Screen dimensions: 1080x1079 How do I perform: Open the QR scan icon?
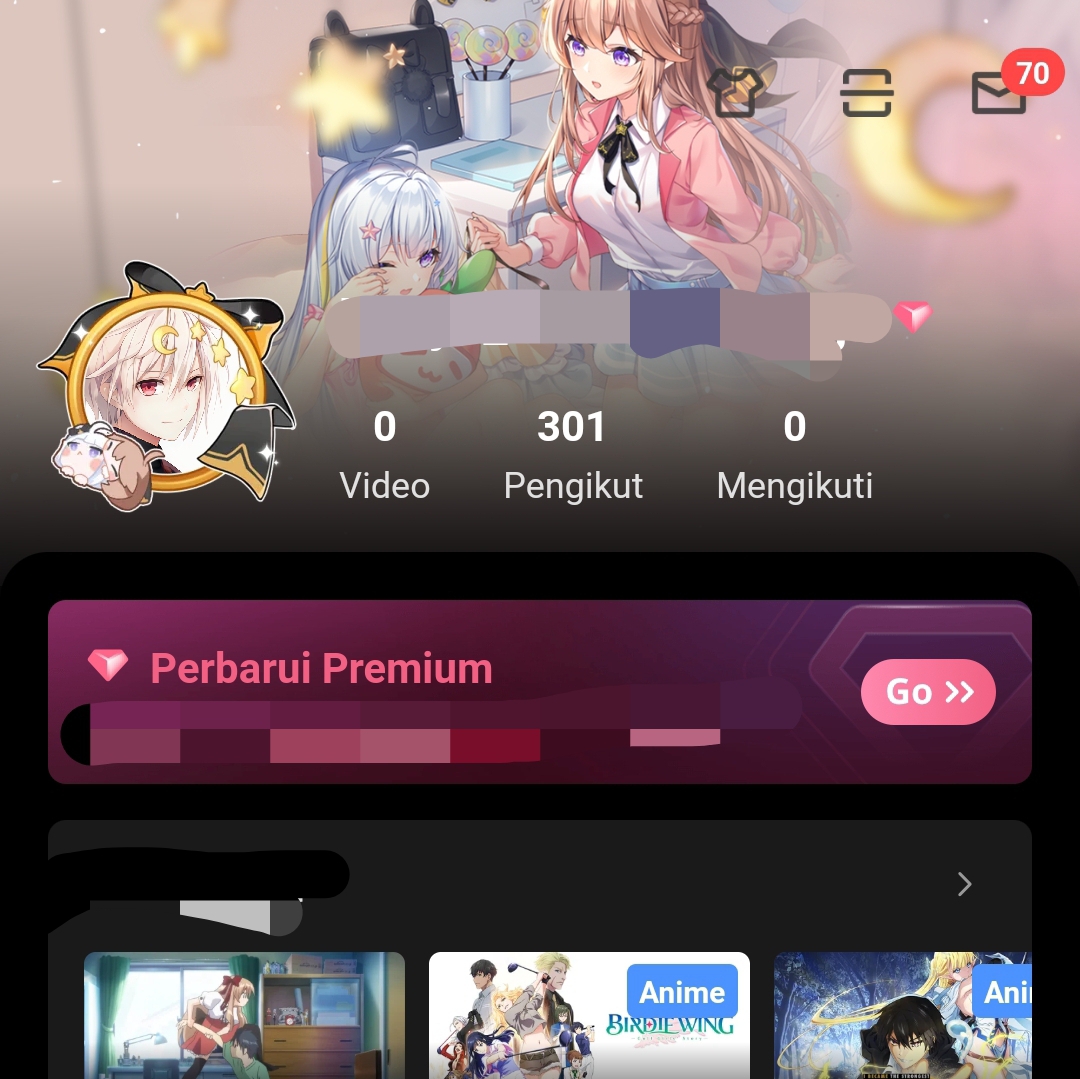pos(866,92)
